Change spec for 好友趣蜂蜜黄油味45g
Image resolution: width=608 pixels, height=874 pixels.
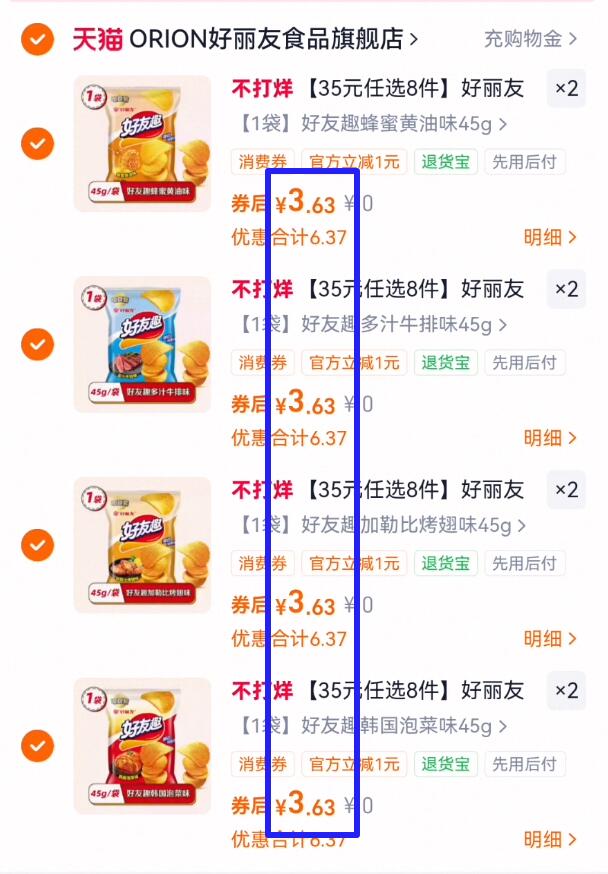point(372,124)
